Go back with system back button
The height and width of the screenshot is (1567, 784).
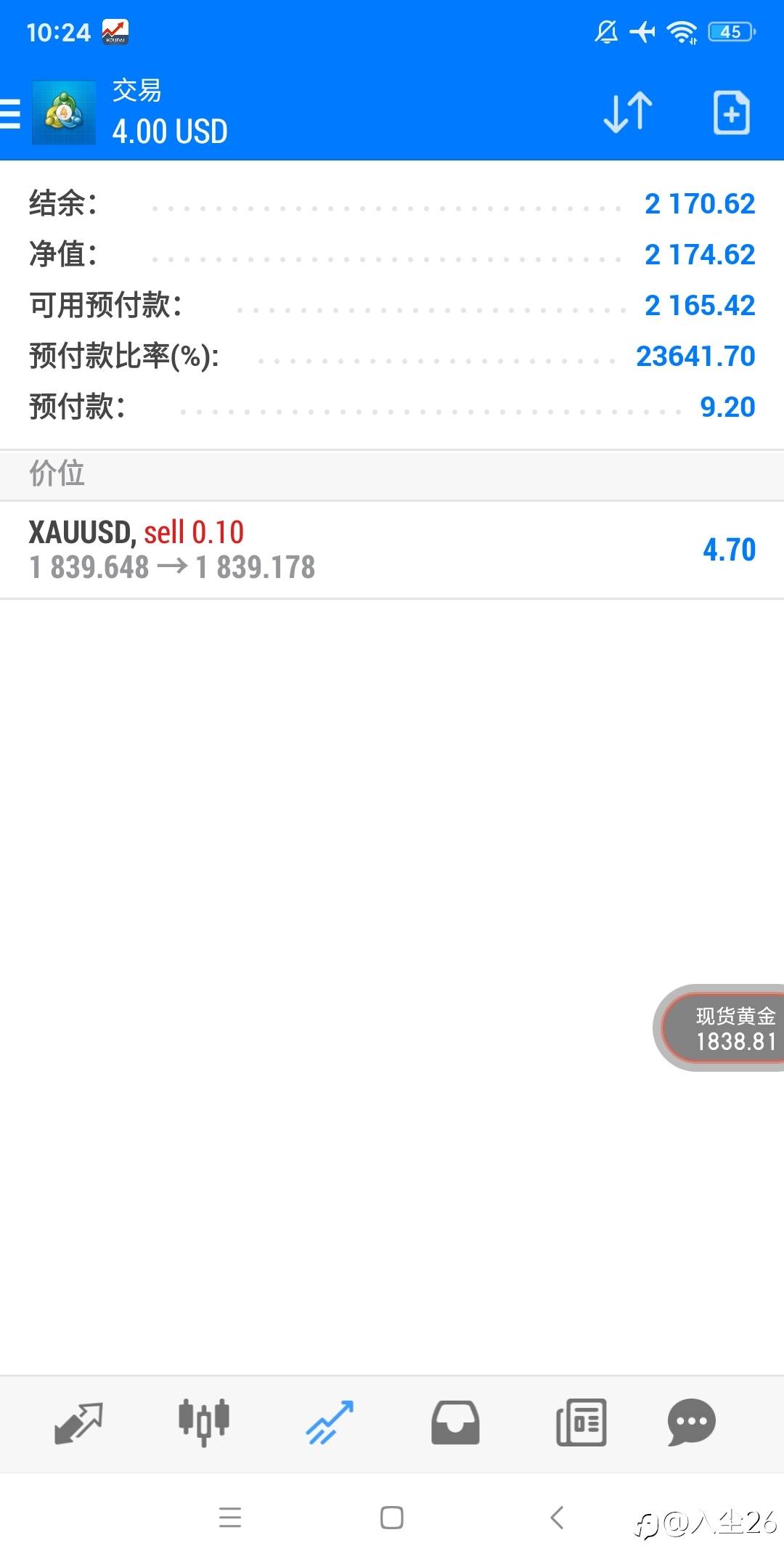click(557, 1517)
